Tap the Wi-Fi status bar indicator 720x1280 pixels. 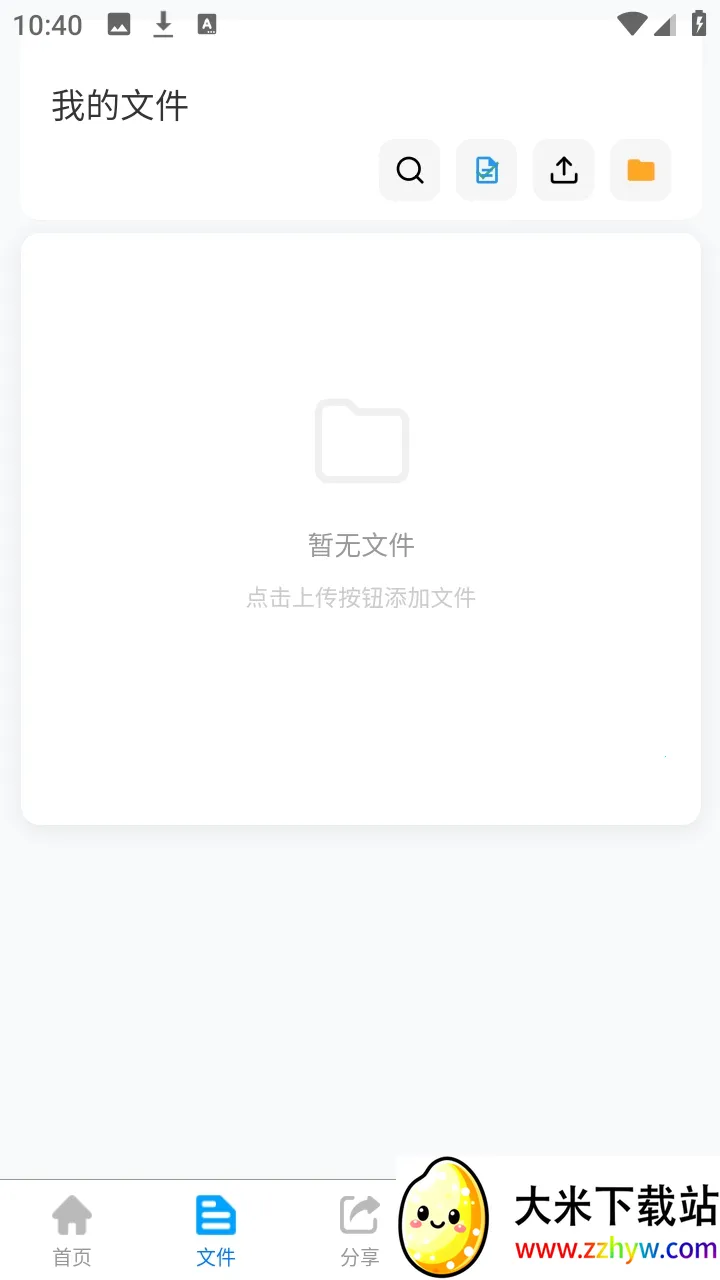(632, 24)
